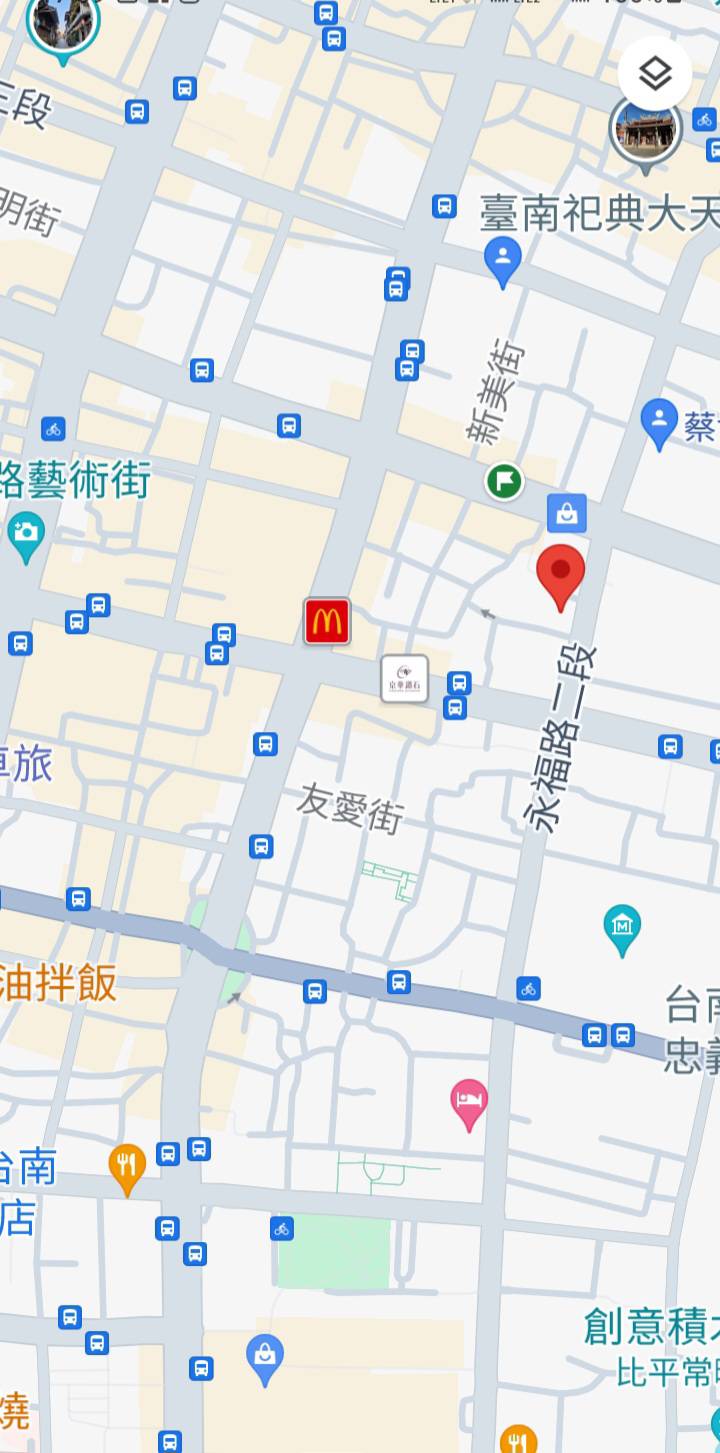The width and height of the screenshot is (720, 1453).
Task: Open the map layers button
Action: (x=654, y=74)
